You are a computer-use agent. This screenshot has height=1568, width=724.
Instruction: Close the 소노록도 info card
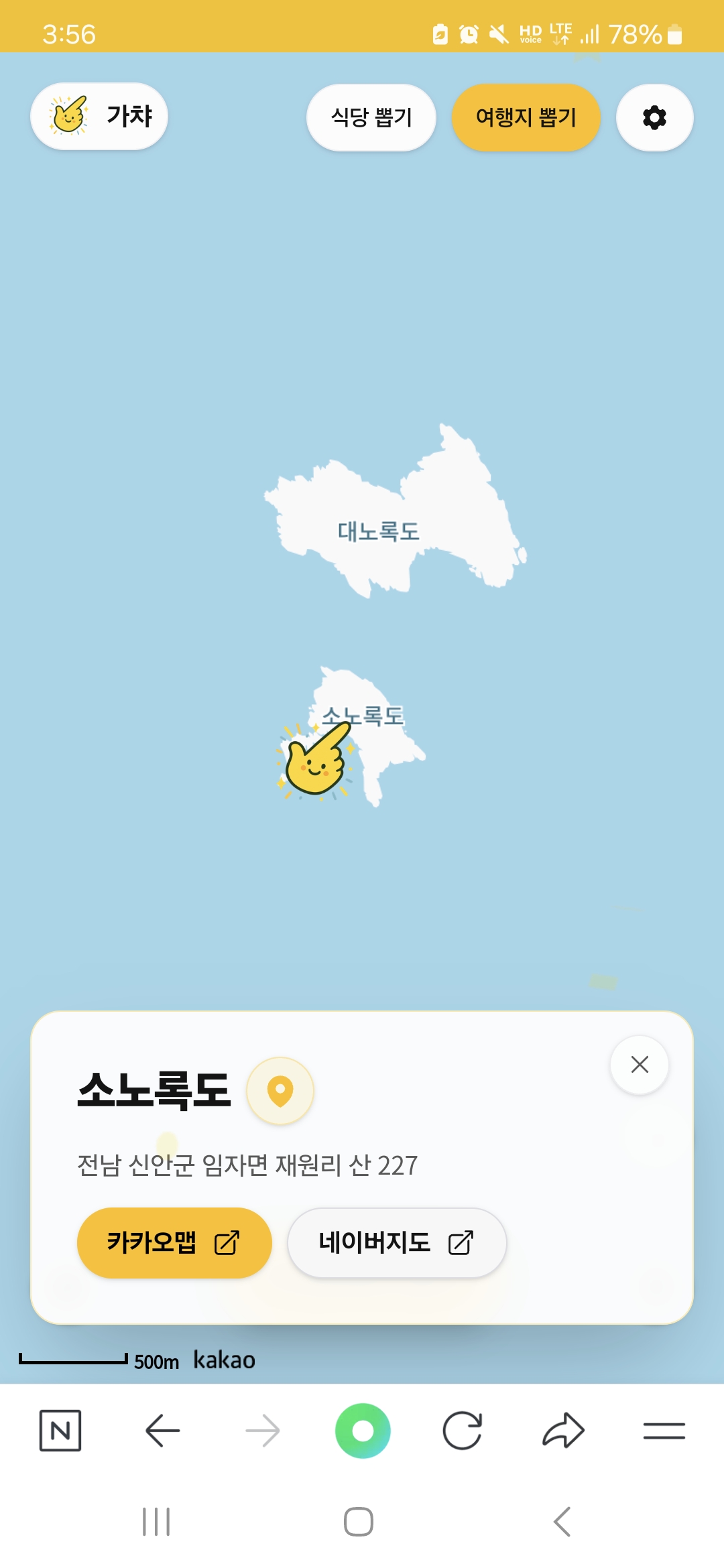[x=640, y=1065]
